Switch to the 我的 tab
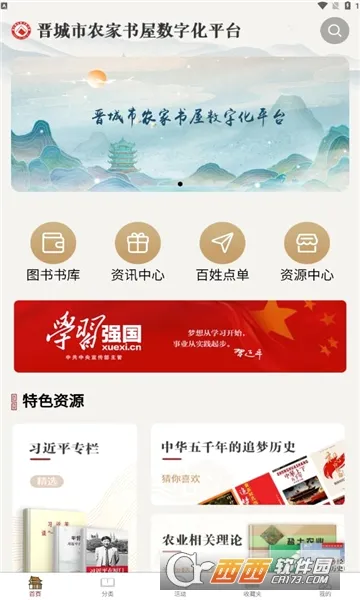Image resolution: width=360 pixels, height=600 pixels. 325,586
